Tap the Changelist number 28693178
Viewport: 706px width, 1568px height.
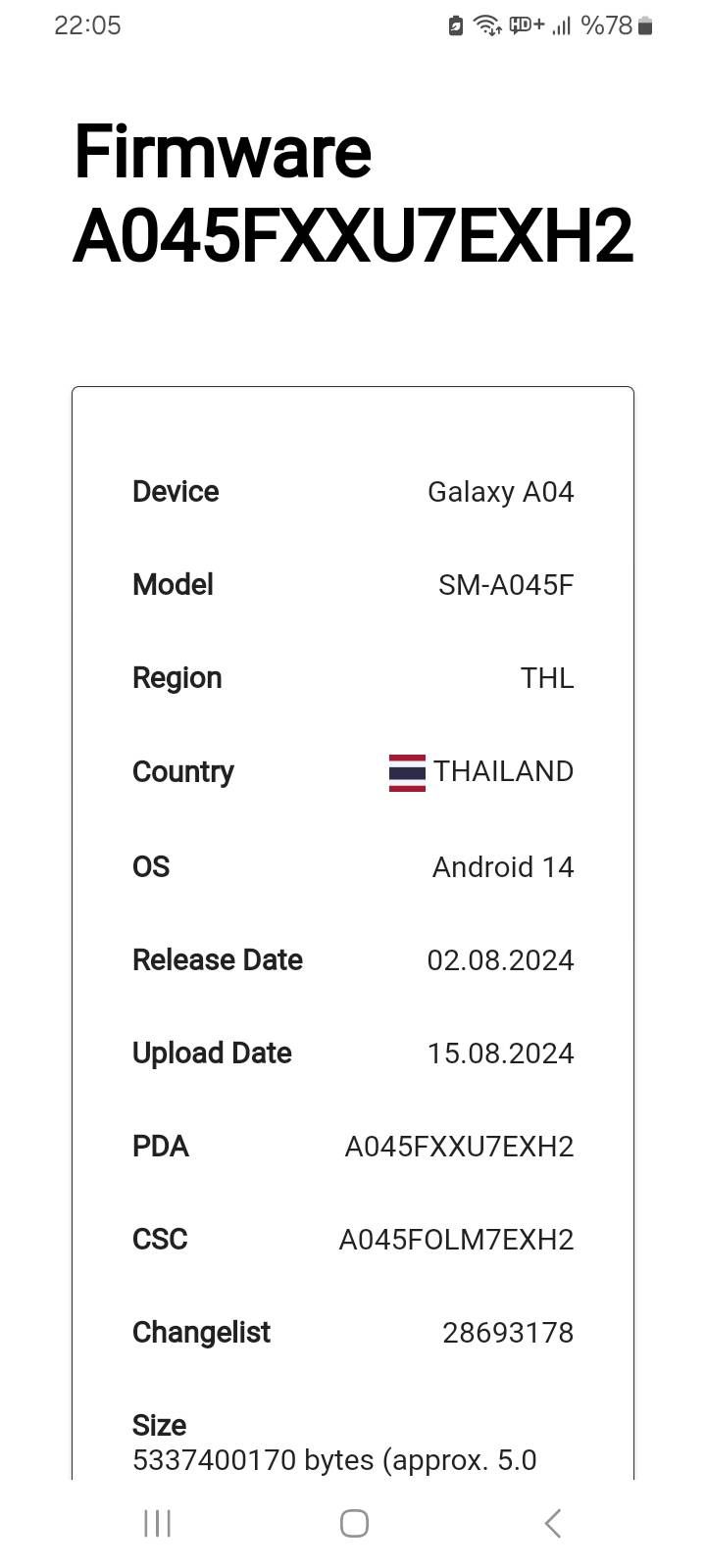(507, 1332)
